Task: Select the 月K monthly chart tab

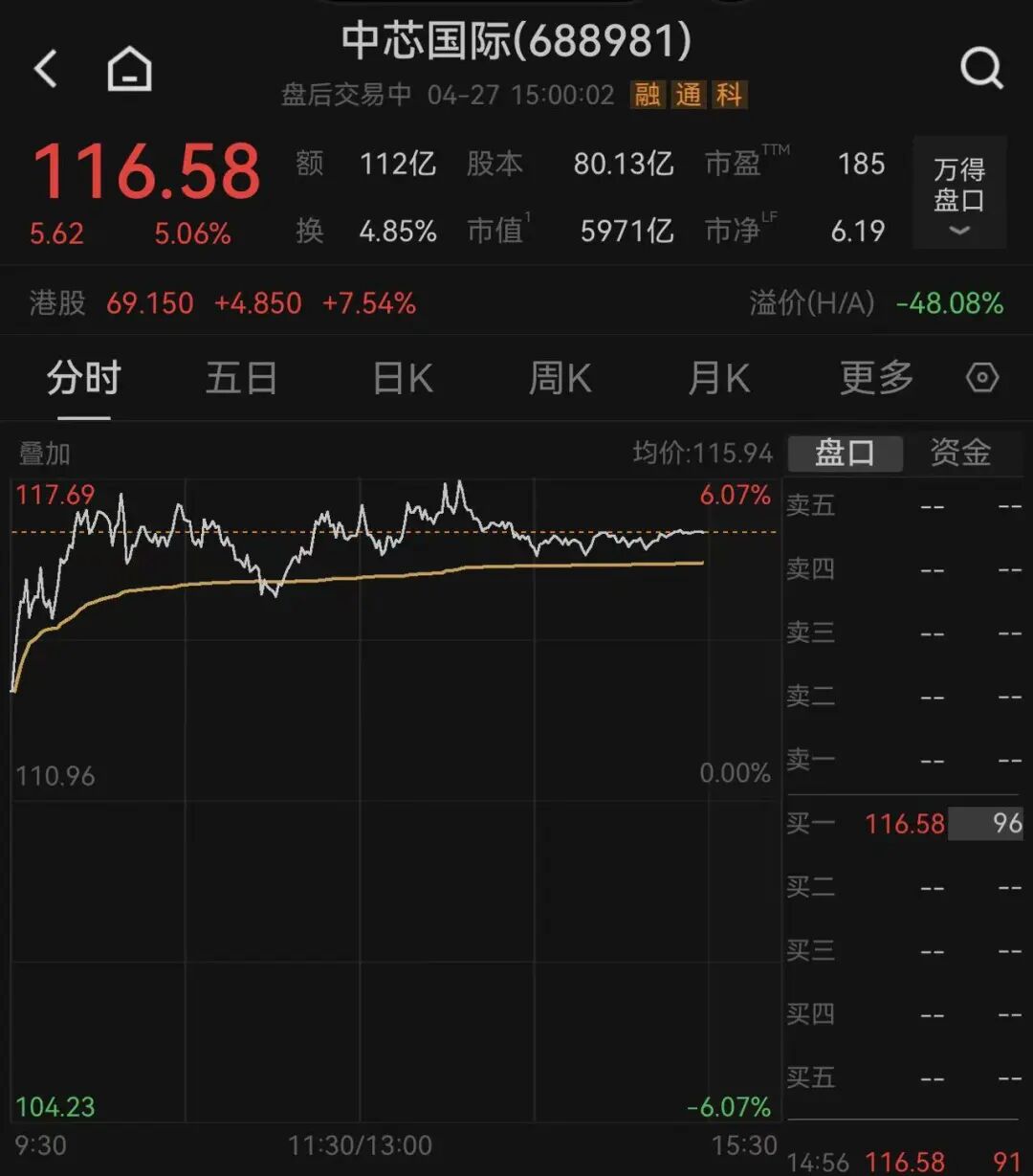Action: coord(718,378)
